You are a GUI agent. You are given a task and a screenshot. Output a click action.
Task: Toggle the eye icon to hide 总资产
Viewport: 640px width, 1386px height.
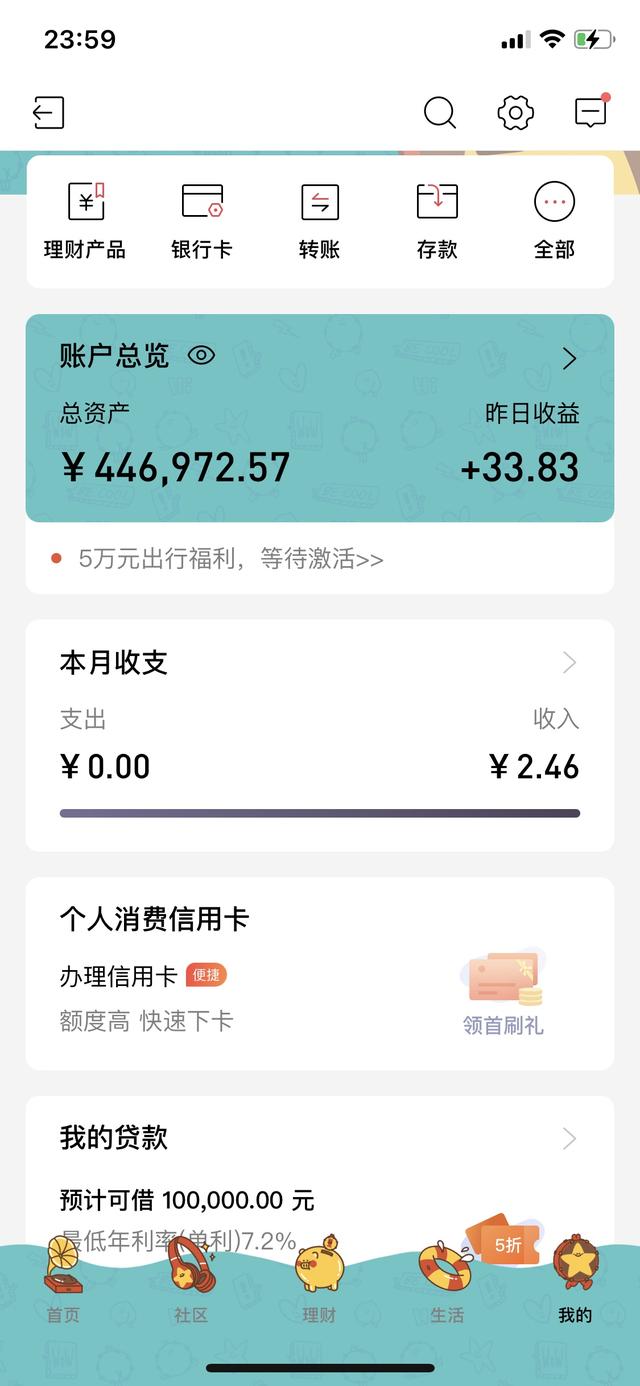(202, 355)
